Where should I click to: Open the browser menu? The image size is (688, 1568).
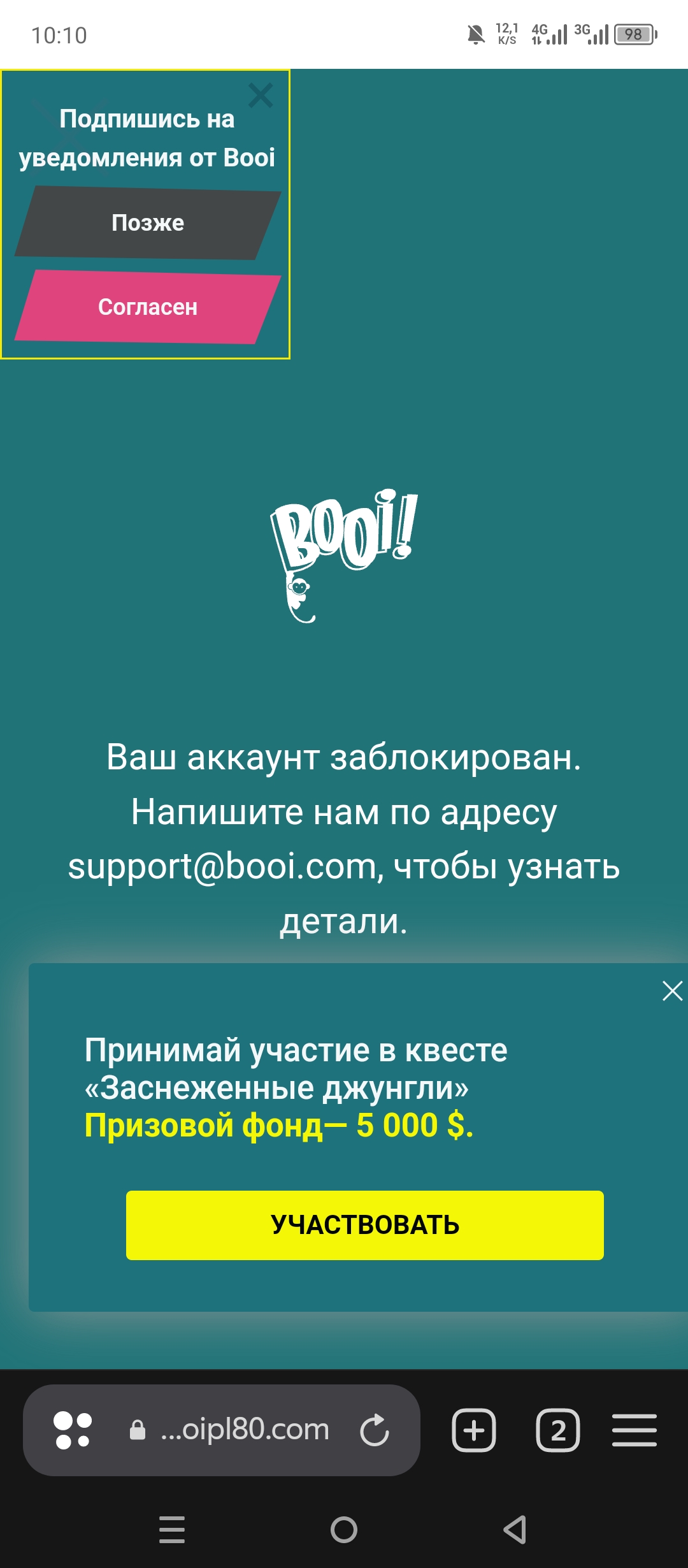pos(634,1430)
